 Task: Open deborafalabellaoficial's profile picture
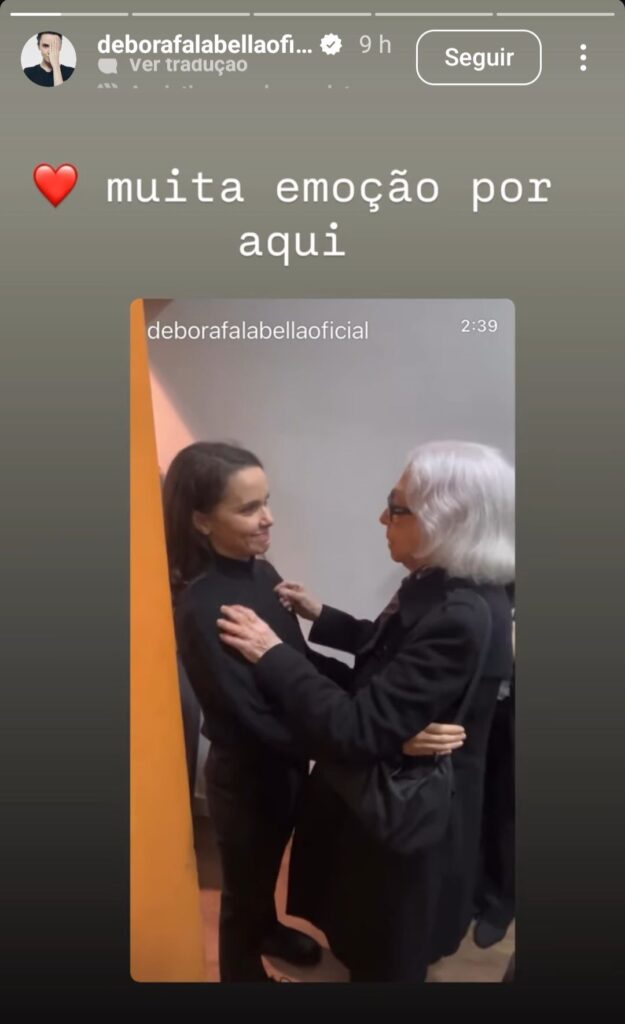48,59
